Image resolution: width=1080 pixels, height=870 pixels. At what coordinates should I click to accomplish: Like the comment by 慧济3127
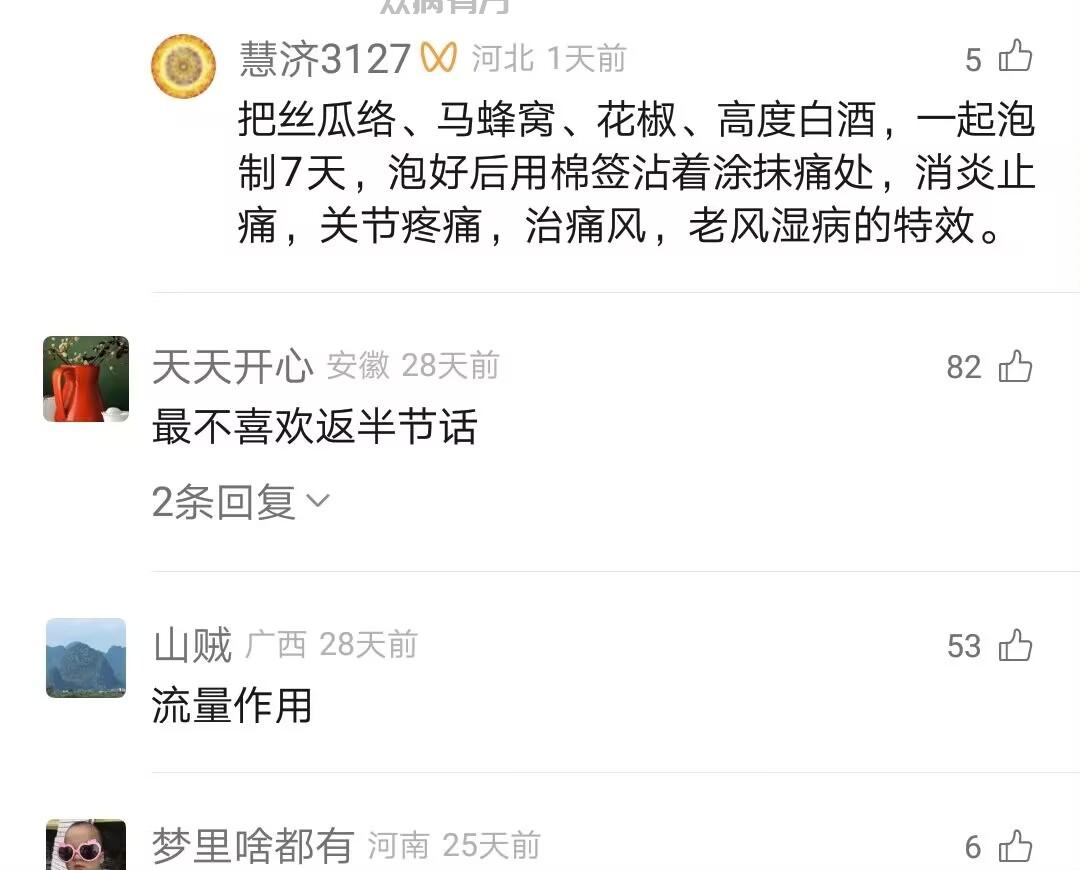click(x=1014, y=57)
